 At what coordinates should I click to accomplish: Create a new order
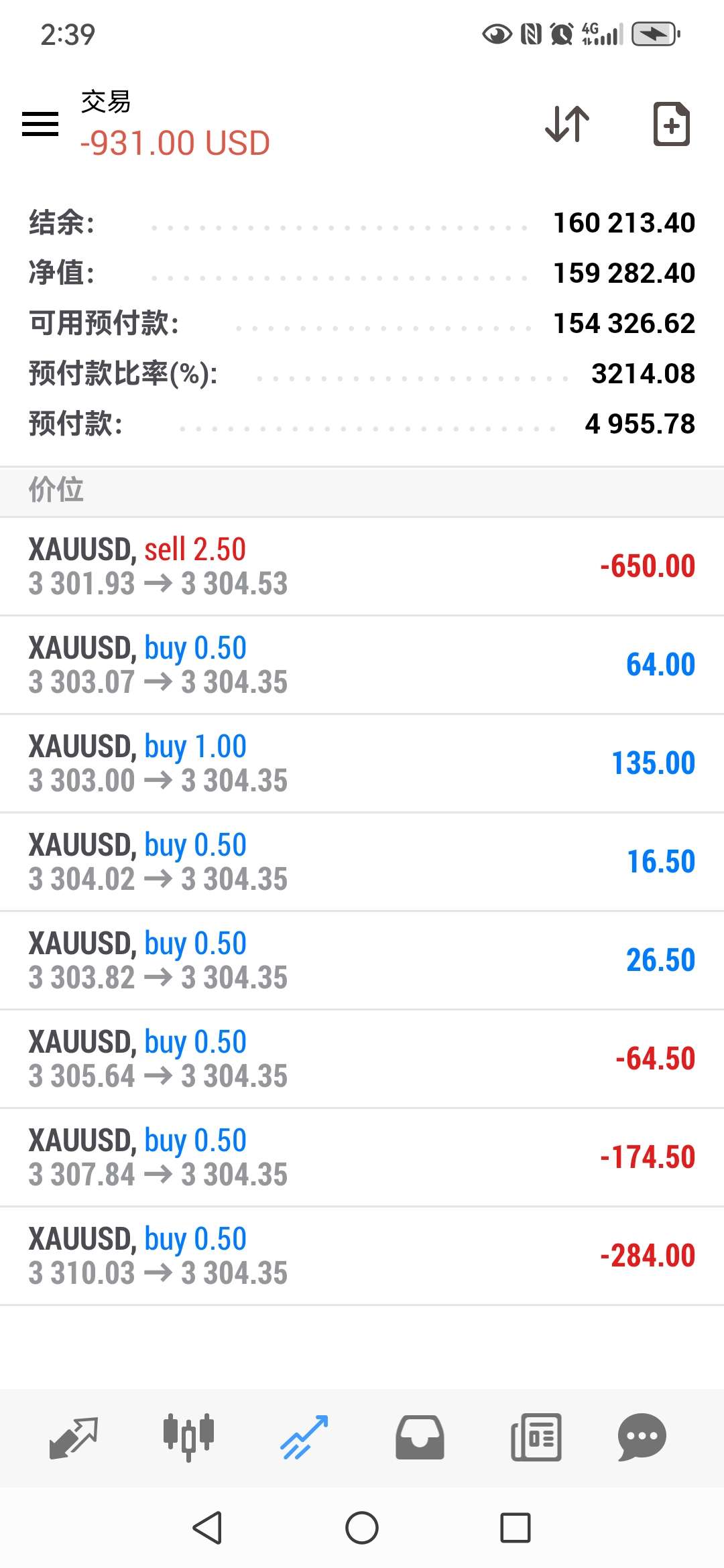[x=671, y=124]
